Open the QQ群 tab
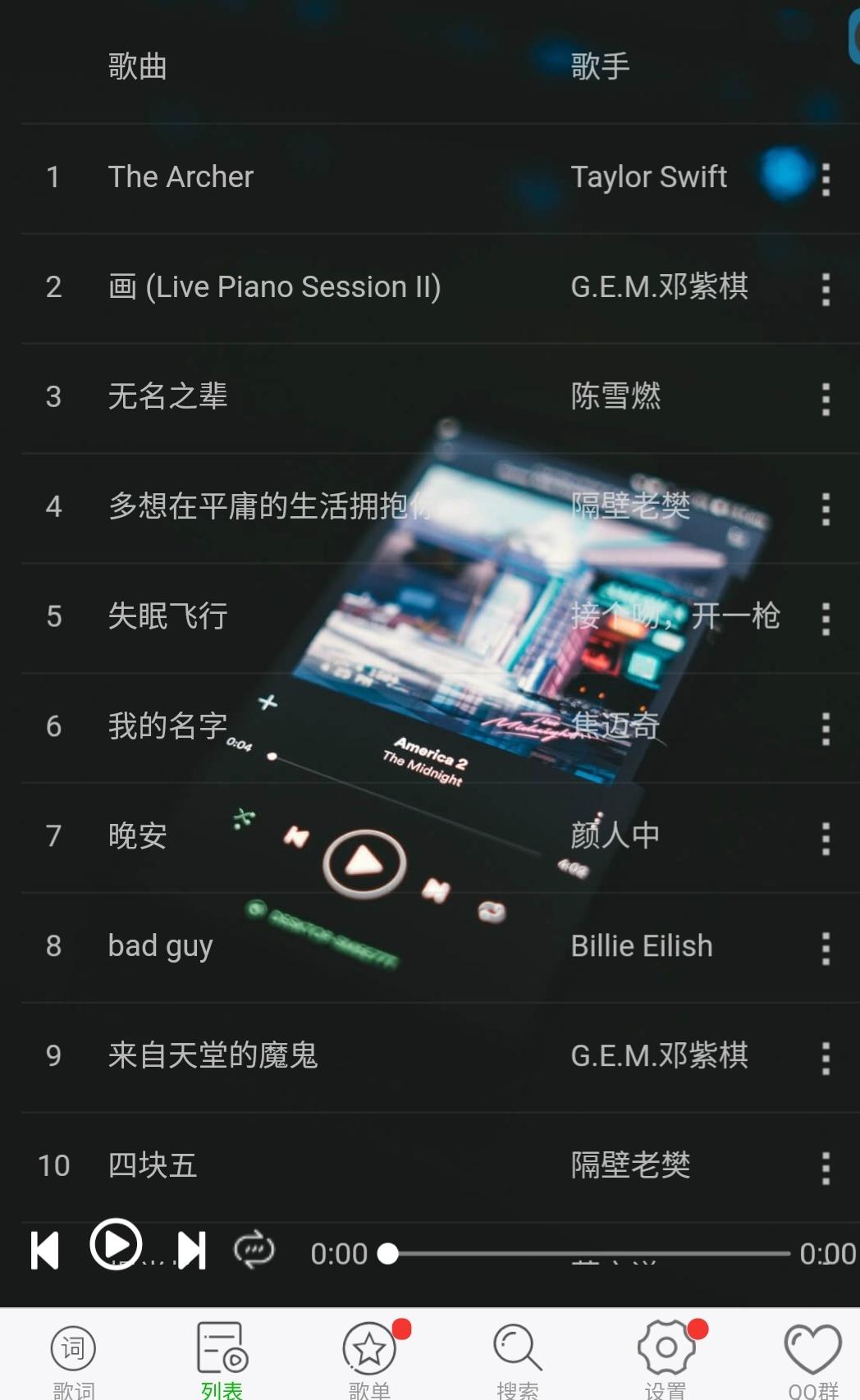Screen dimensions: 860x1400 pos(812,1358)
